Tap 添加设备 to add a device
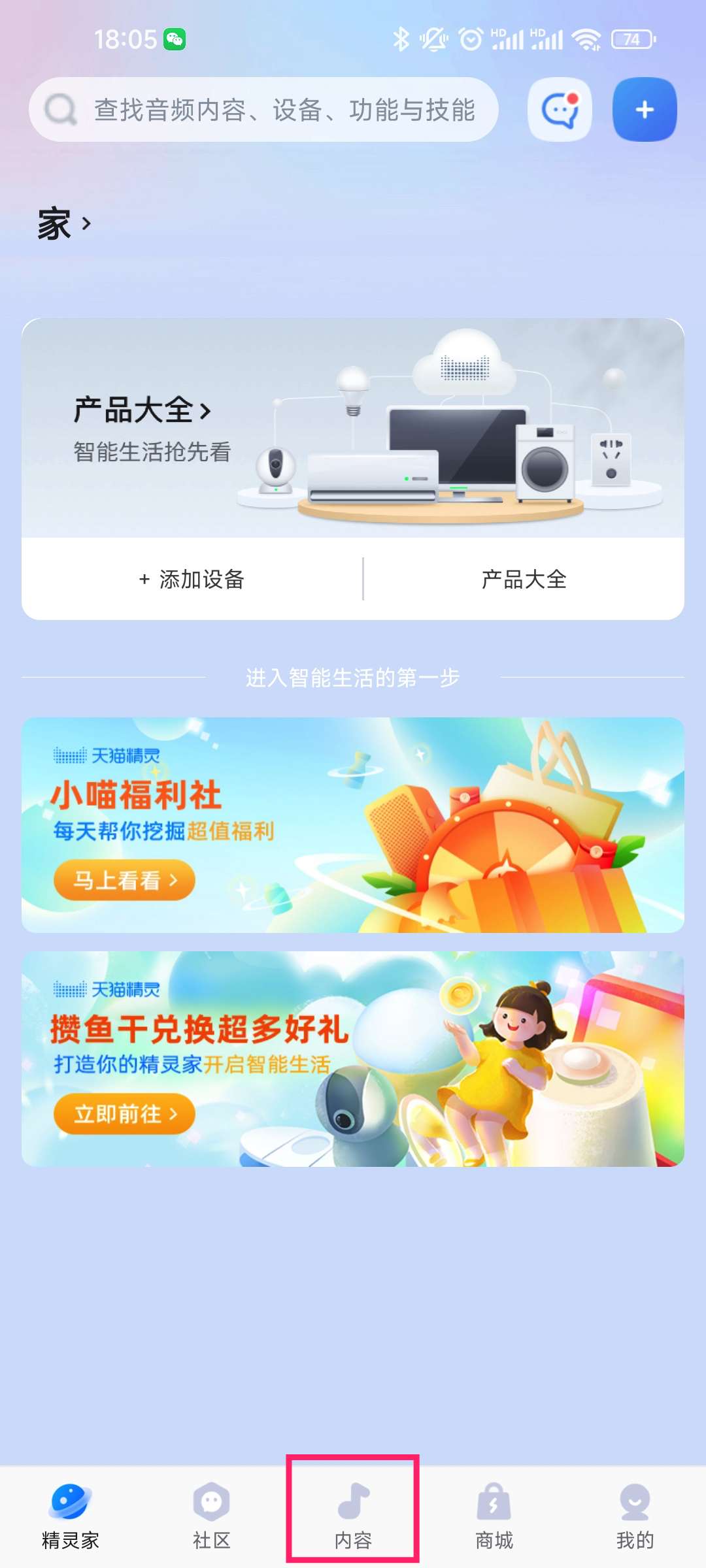Screen dimensions: 706x1568 [192, 580]
